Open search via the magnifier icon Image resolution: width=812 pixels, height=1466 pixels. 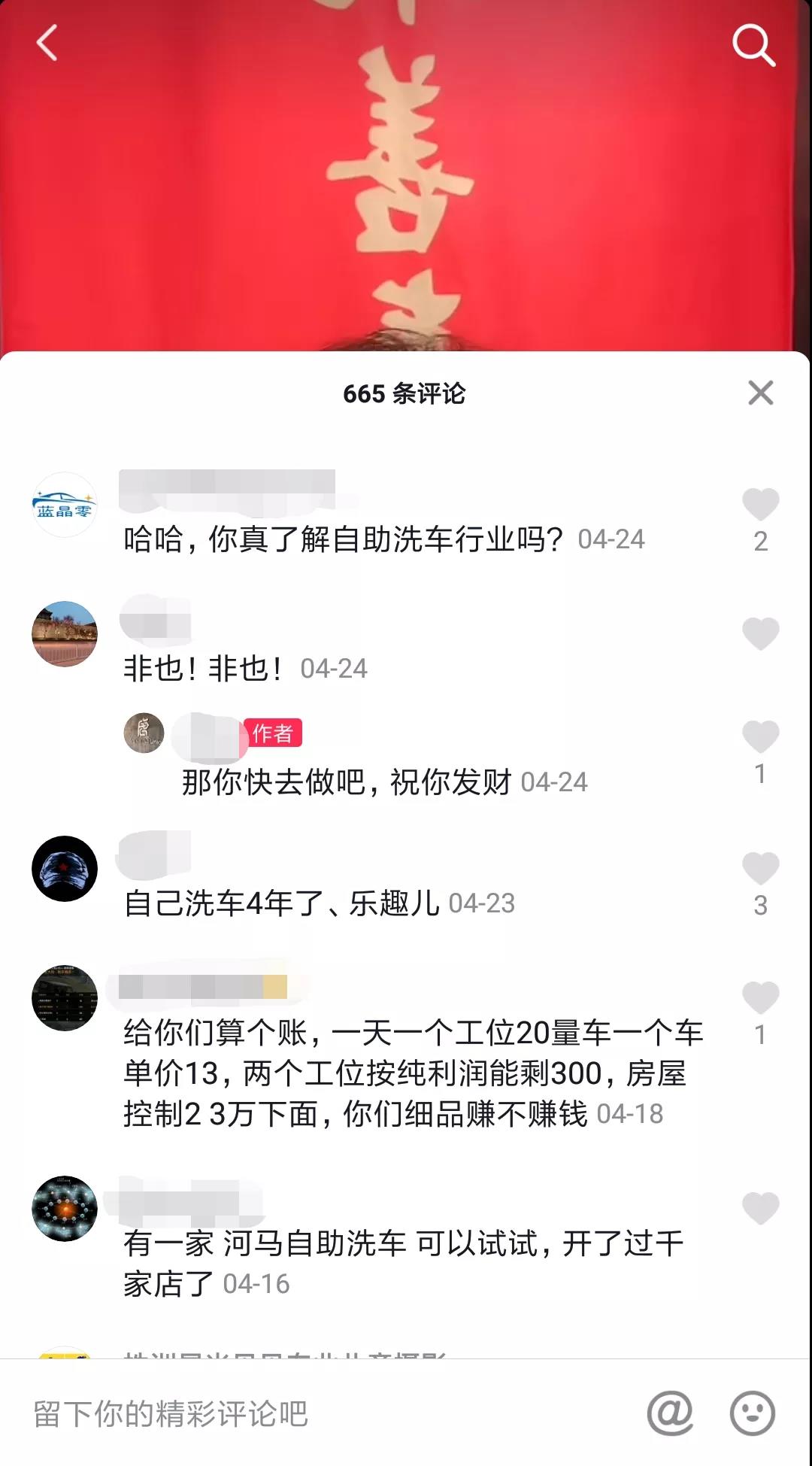tap(753, 45)
